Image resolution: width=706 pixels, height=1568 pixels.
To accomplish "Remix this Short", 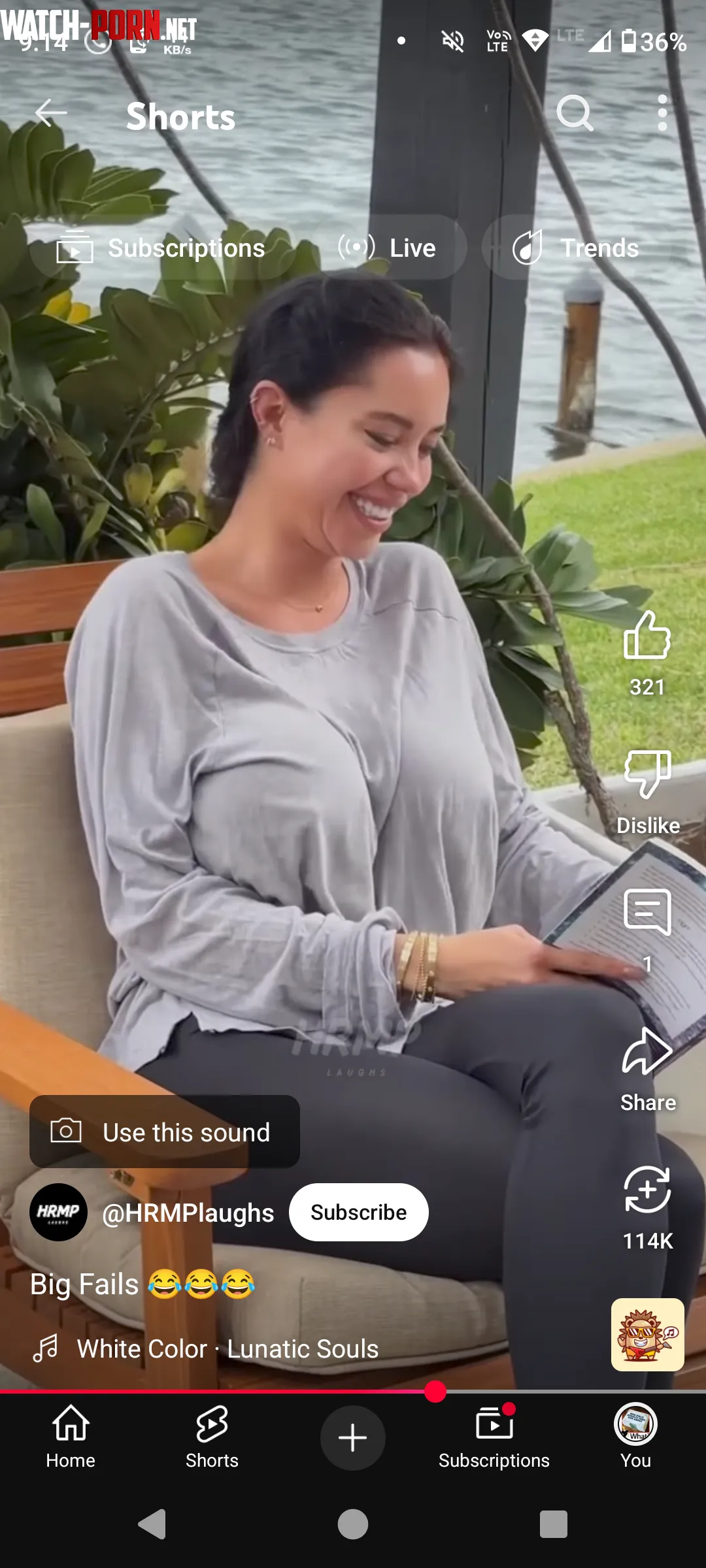I will click(647, 1190).
